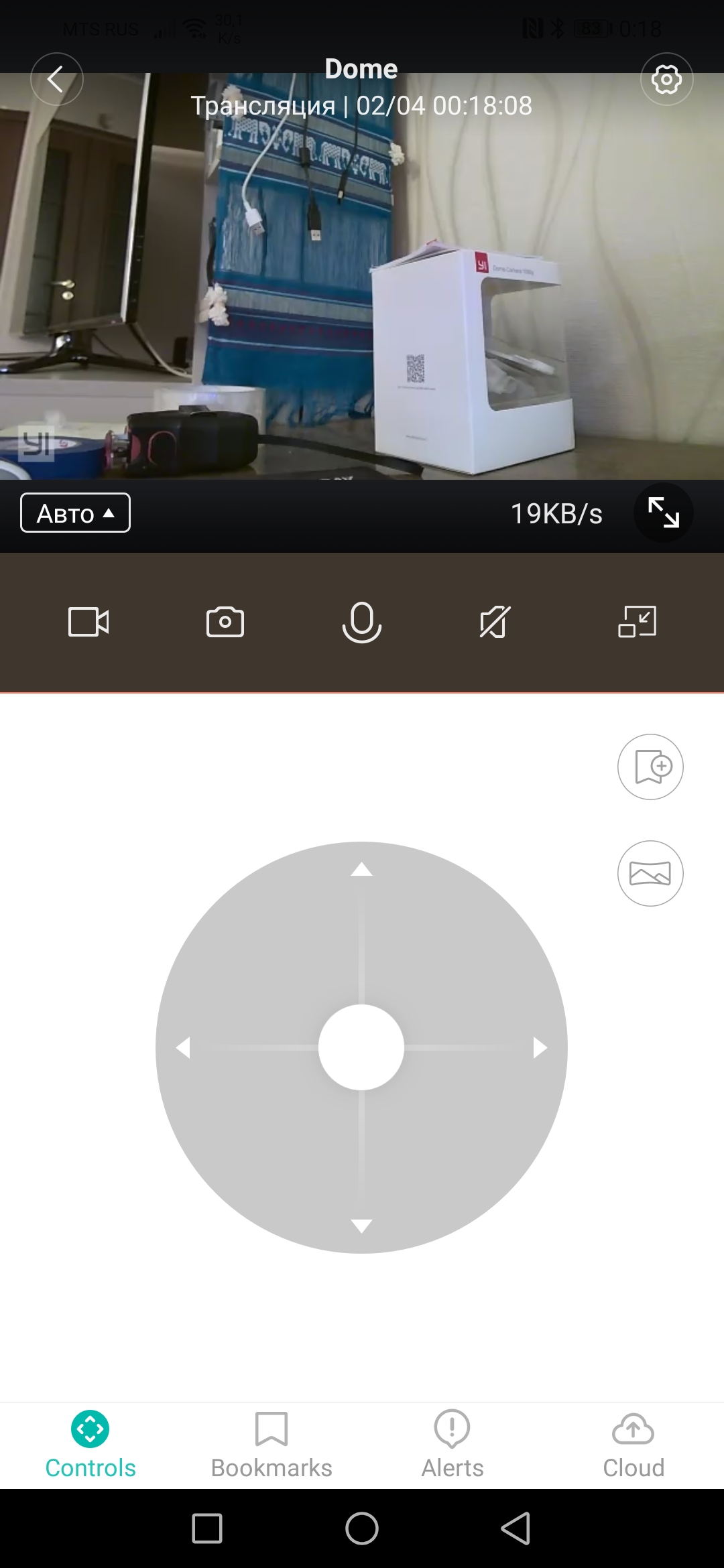The image size is (724, 1568).
Task: Open the Cloud tab
Action: [x=633, y=1445]
